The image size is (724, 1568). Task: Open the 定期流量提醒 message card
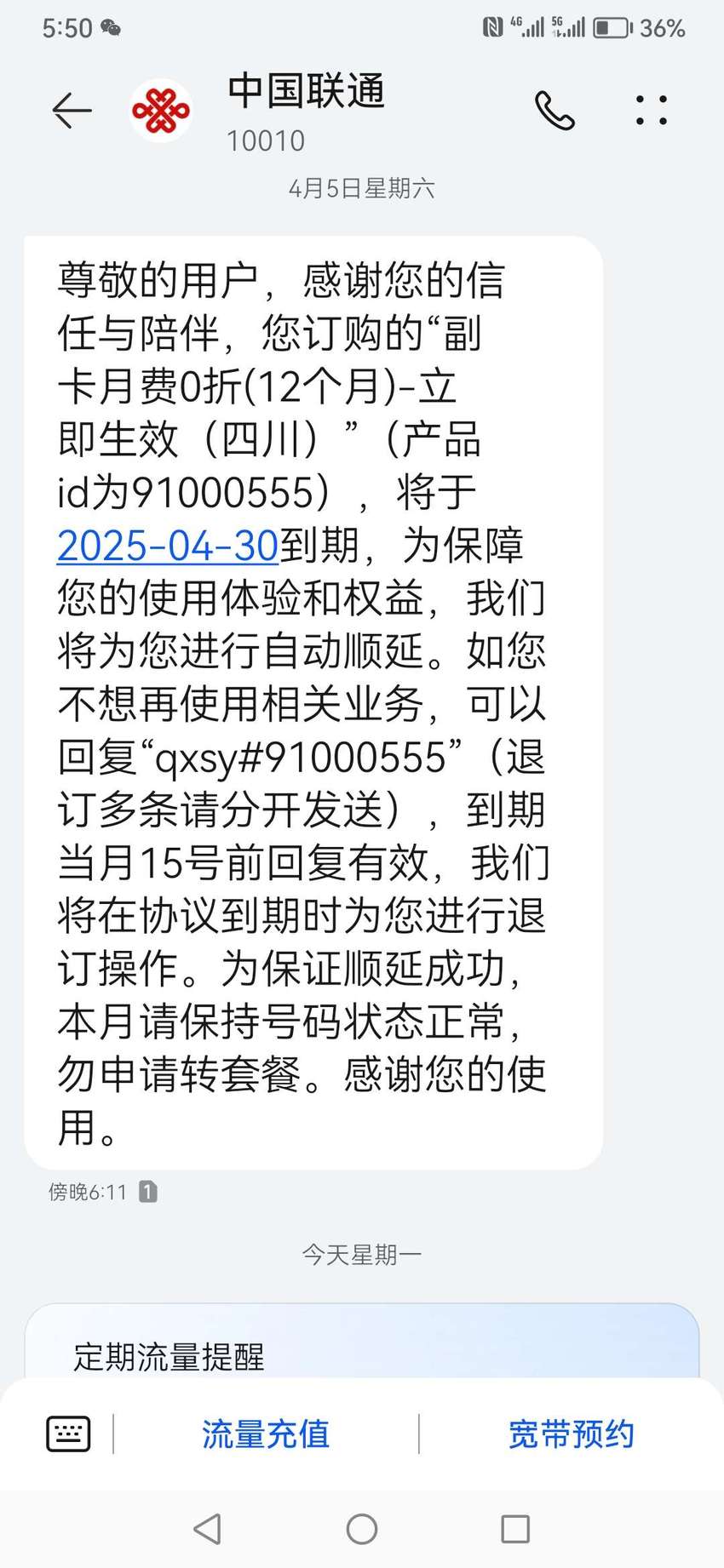362,1342
